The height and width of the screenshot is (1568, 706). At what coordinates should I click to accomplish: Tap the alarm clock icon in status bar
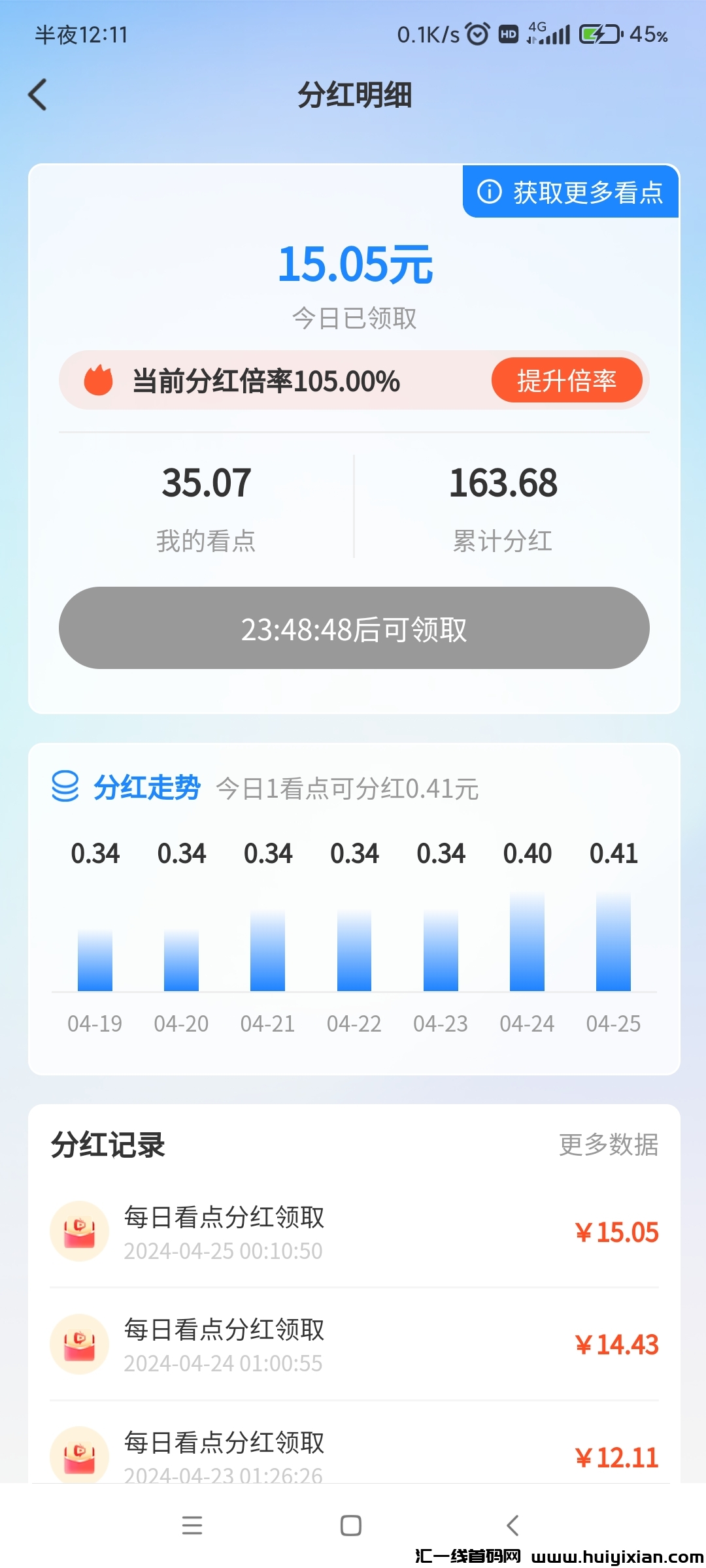coord(477,34)
